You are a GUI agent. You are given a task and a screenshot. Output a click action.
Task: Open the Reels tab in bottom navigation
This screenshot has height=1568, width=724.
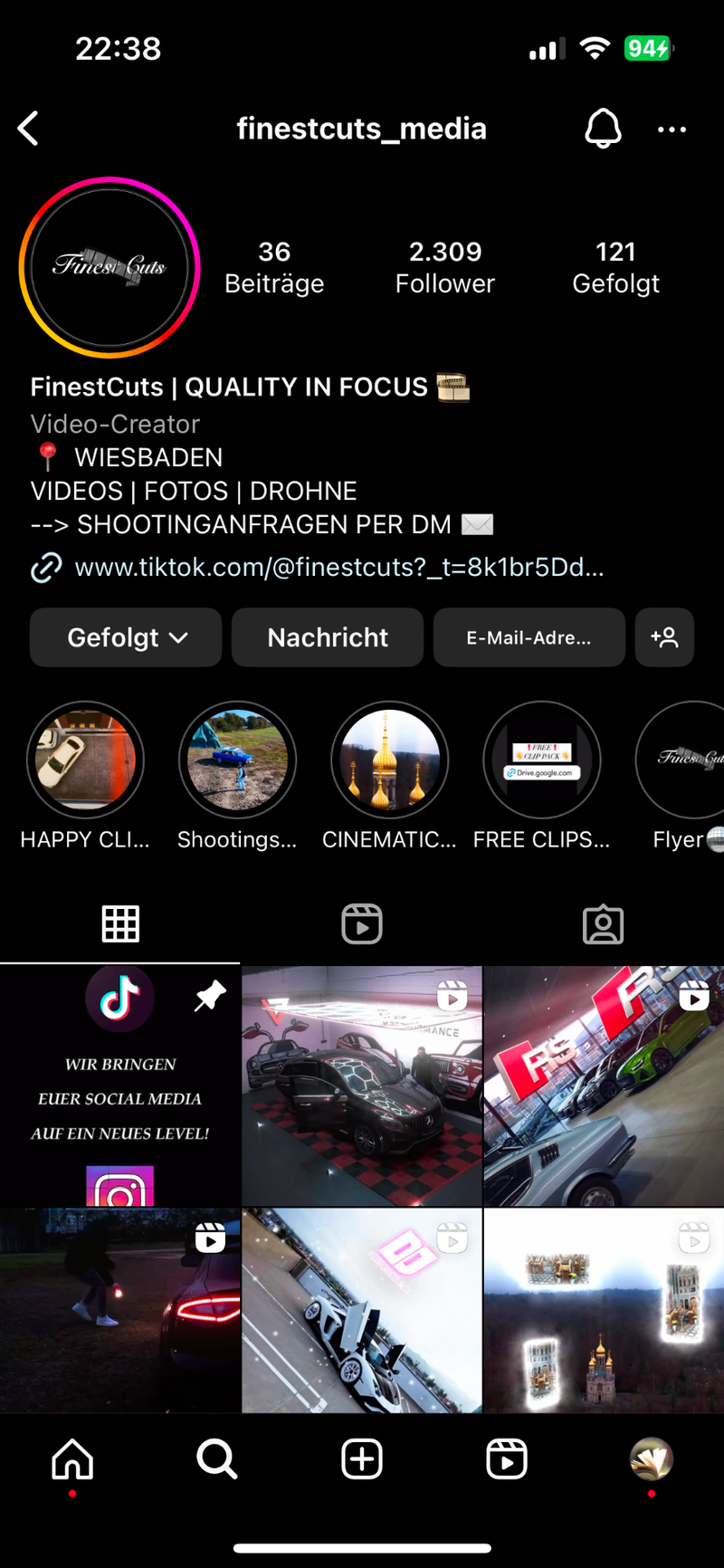pyautogui.click(x=506, y=1458)
